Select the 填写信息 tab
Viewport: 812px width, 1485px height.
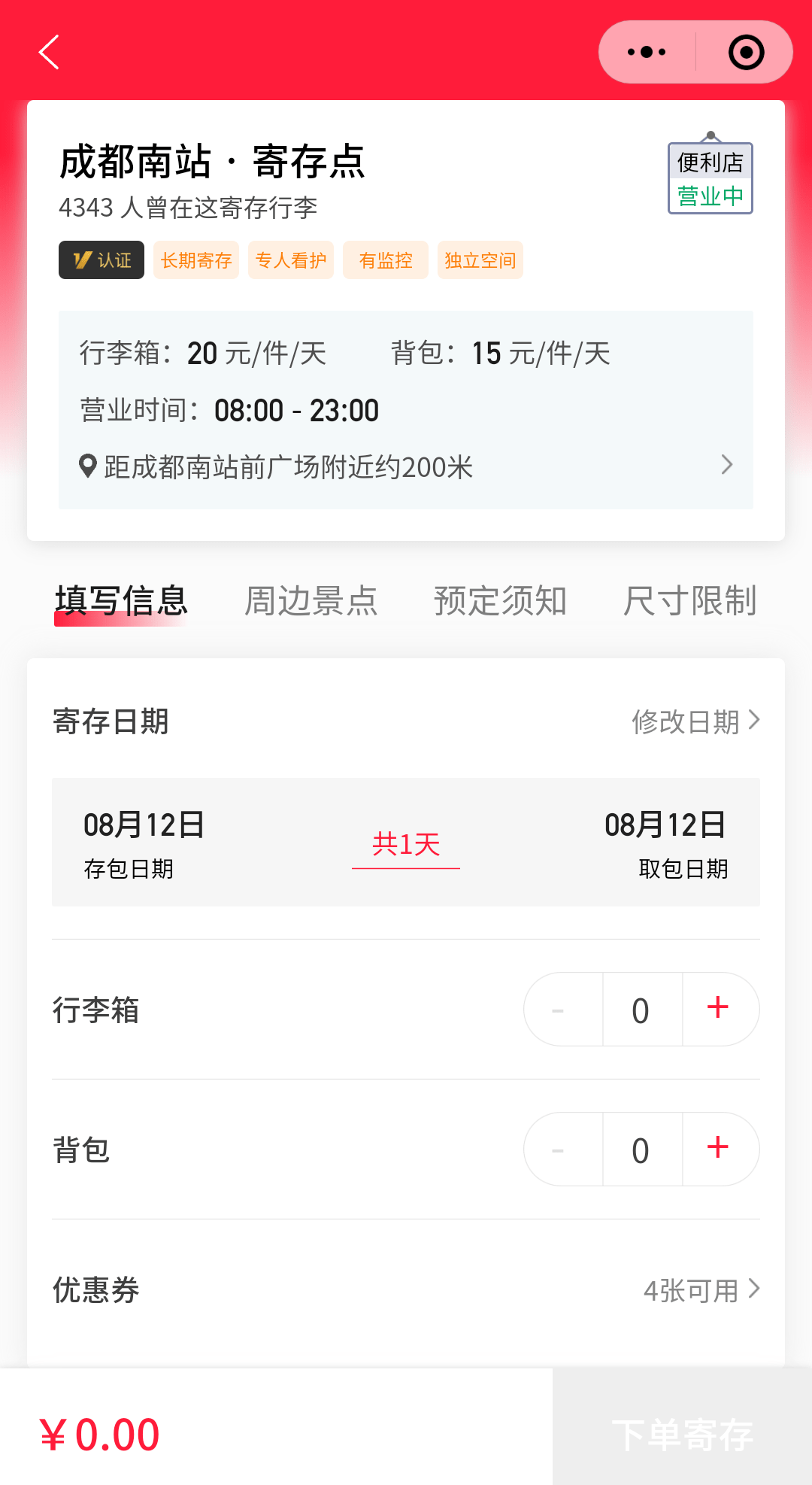pos(122,601)
